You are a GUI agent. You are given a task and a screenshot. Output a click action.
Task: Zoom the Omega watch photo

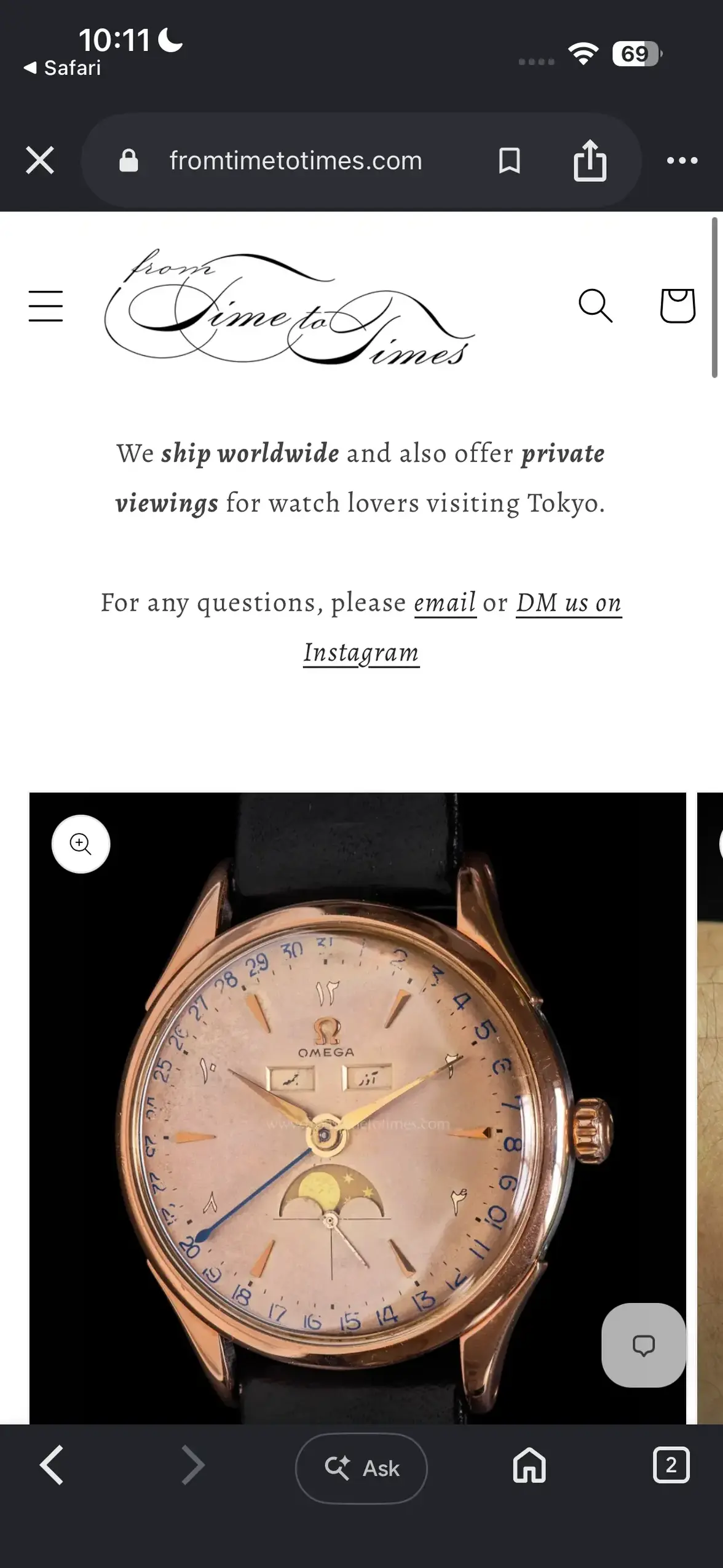pos(81,844)
